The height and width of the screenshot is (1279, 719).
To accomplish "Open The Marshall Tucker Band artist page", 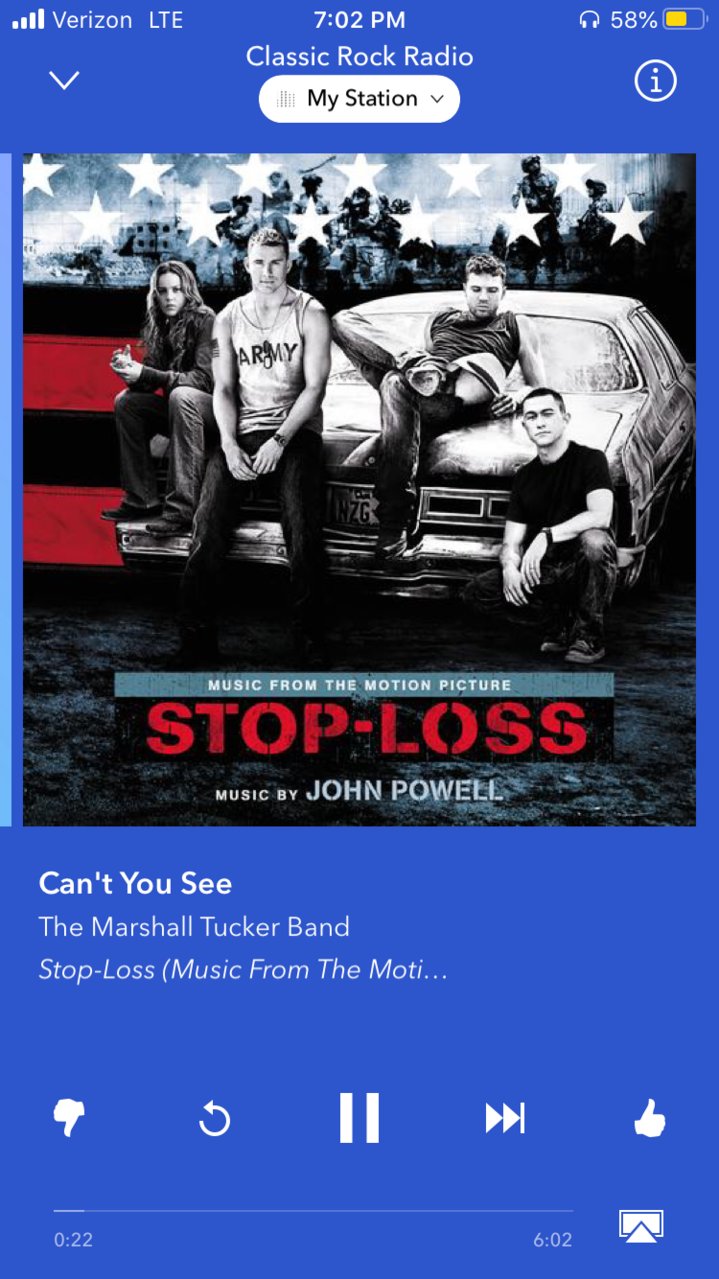I will point(194,927).
